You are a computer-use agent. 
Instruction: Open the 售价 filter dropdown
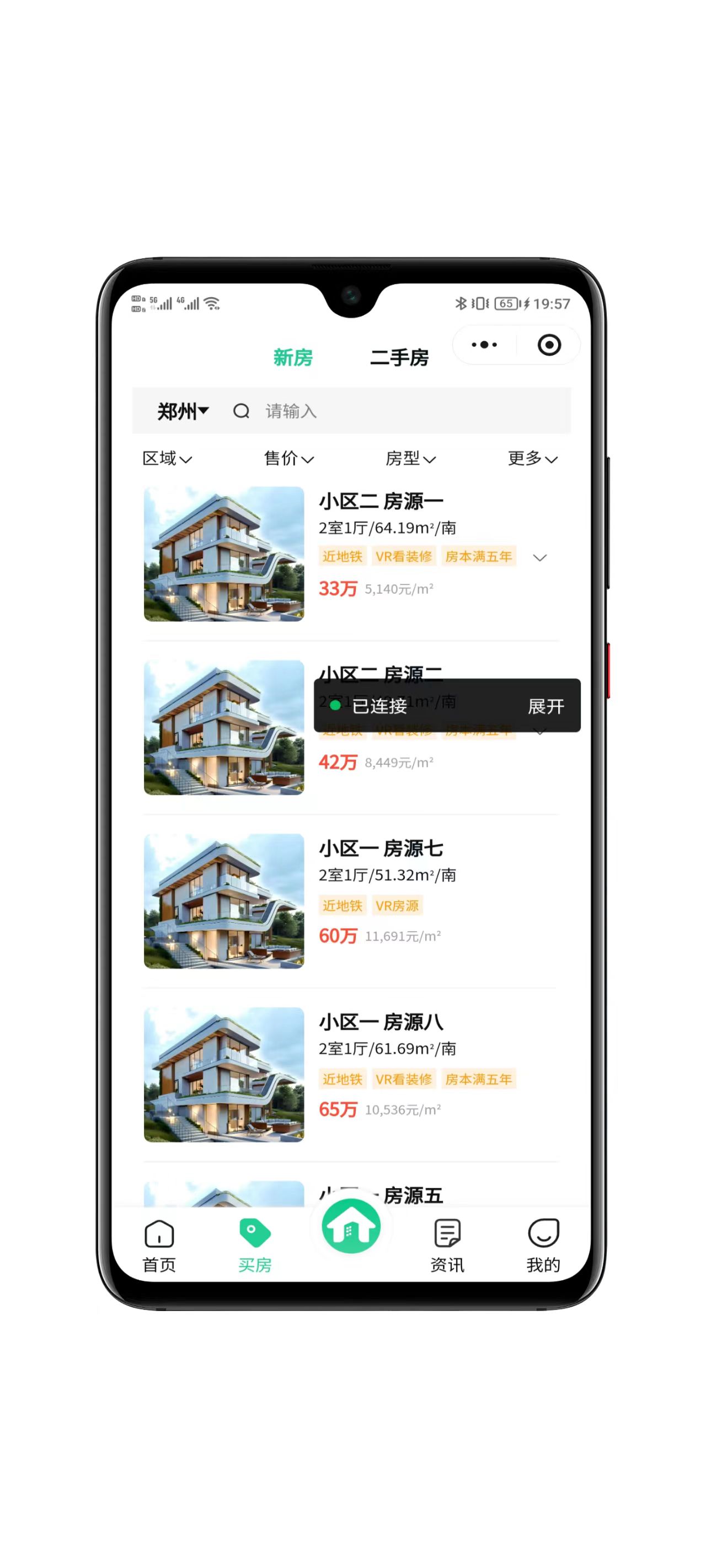[288, 458]
